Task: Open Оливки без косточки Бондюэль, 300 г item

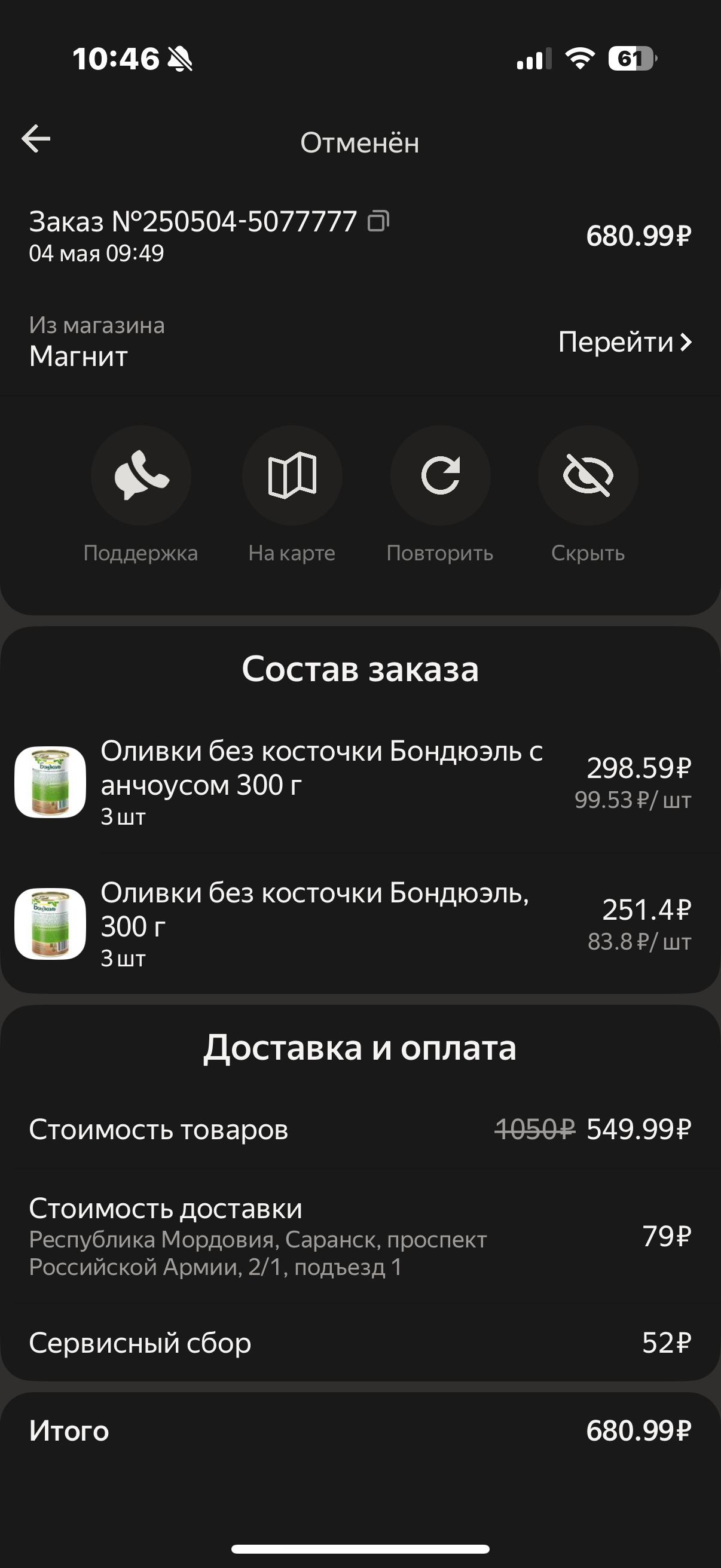Action: click(315, 923)
